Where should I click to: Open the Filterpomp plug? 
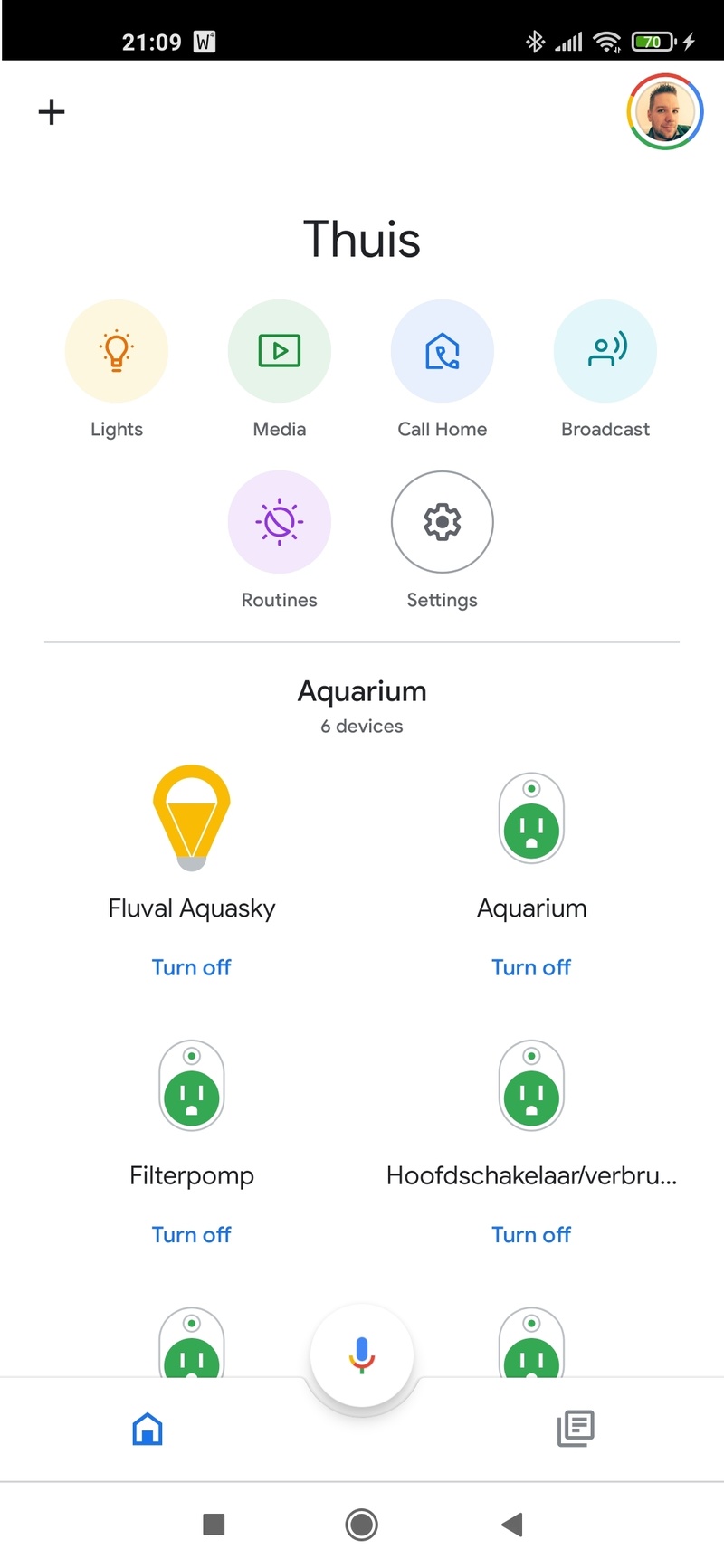pos(192,1086)
